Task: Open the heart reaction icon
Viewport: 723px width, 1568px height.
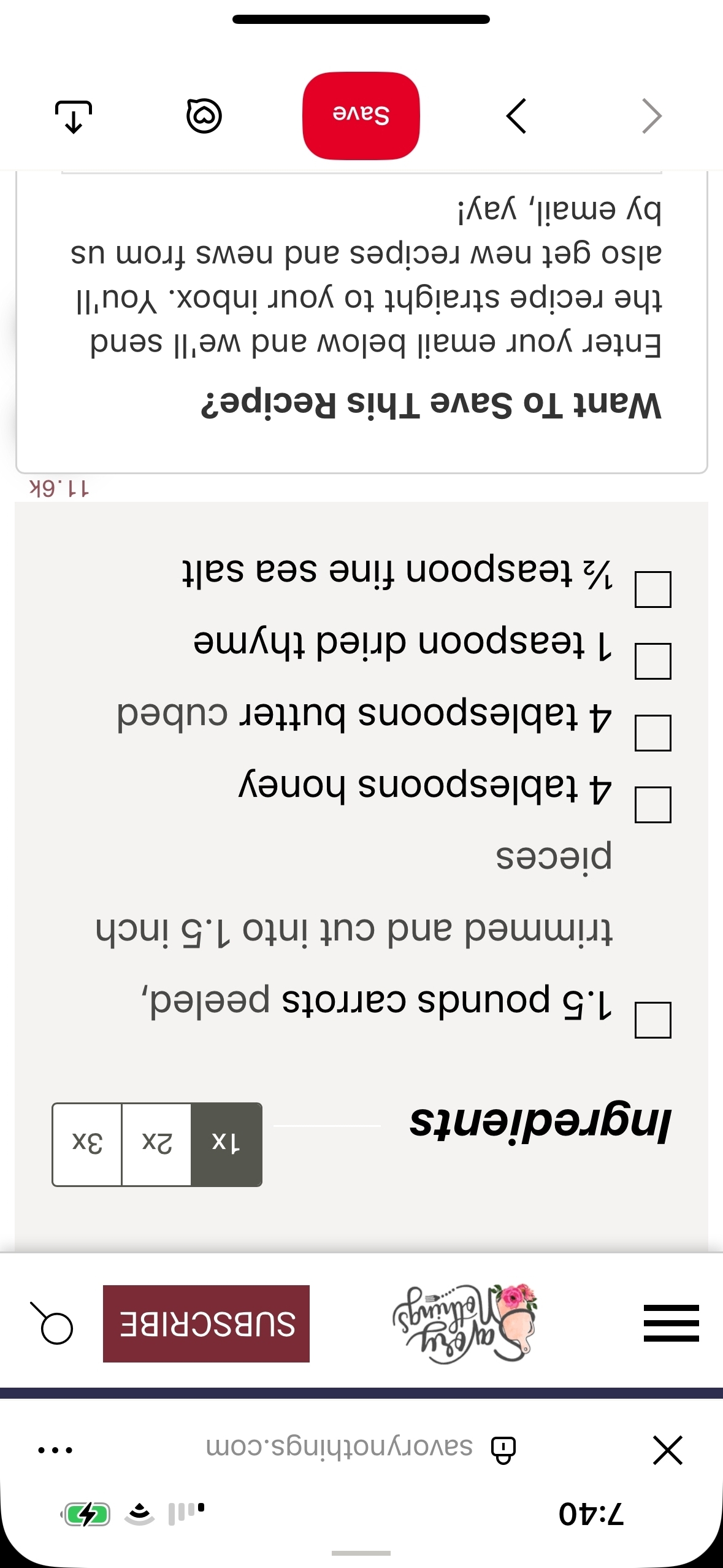Action: pos(204,115)
